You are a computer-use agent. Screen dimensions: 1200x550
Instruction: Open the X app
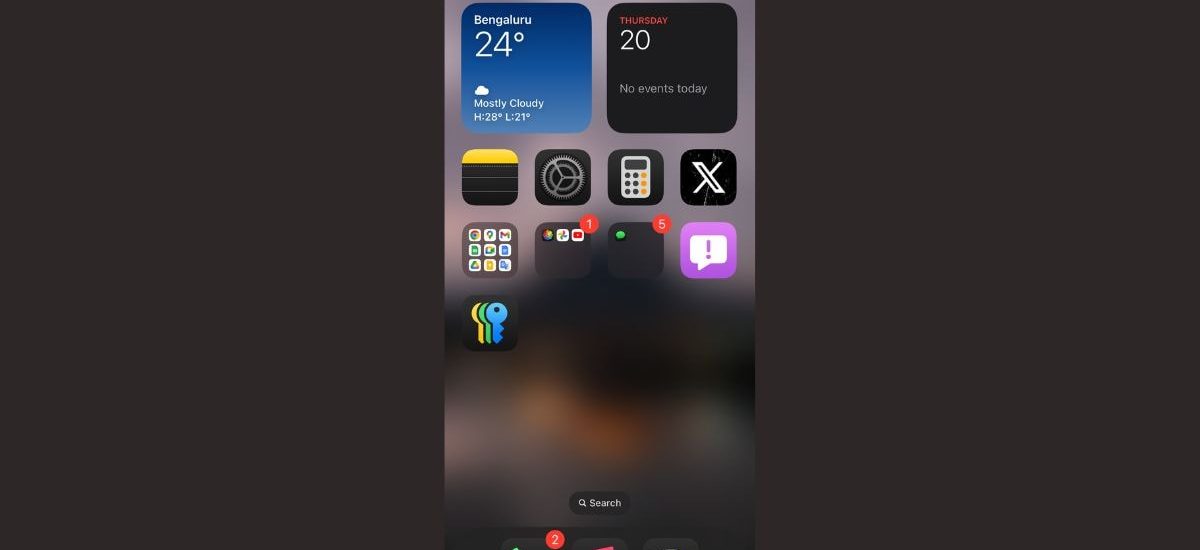click(708, 178)
